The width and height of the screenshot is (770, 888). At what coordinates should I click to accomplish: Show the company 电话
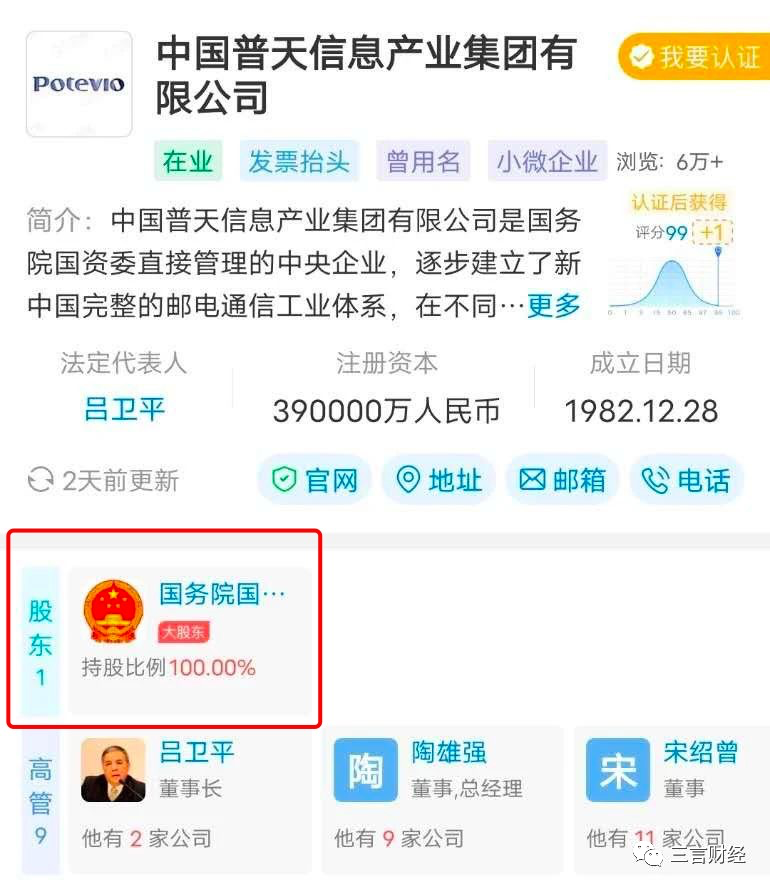tap(687, 480)
